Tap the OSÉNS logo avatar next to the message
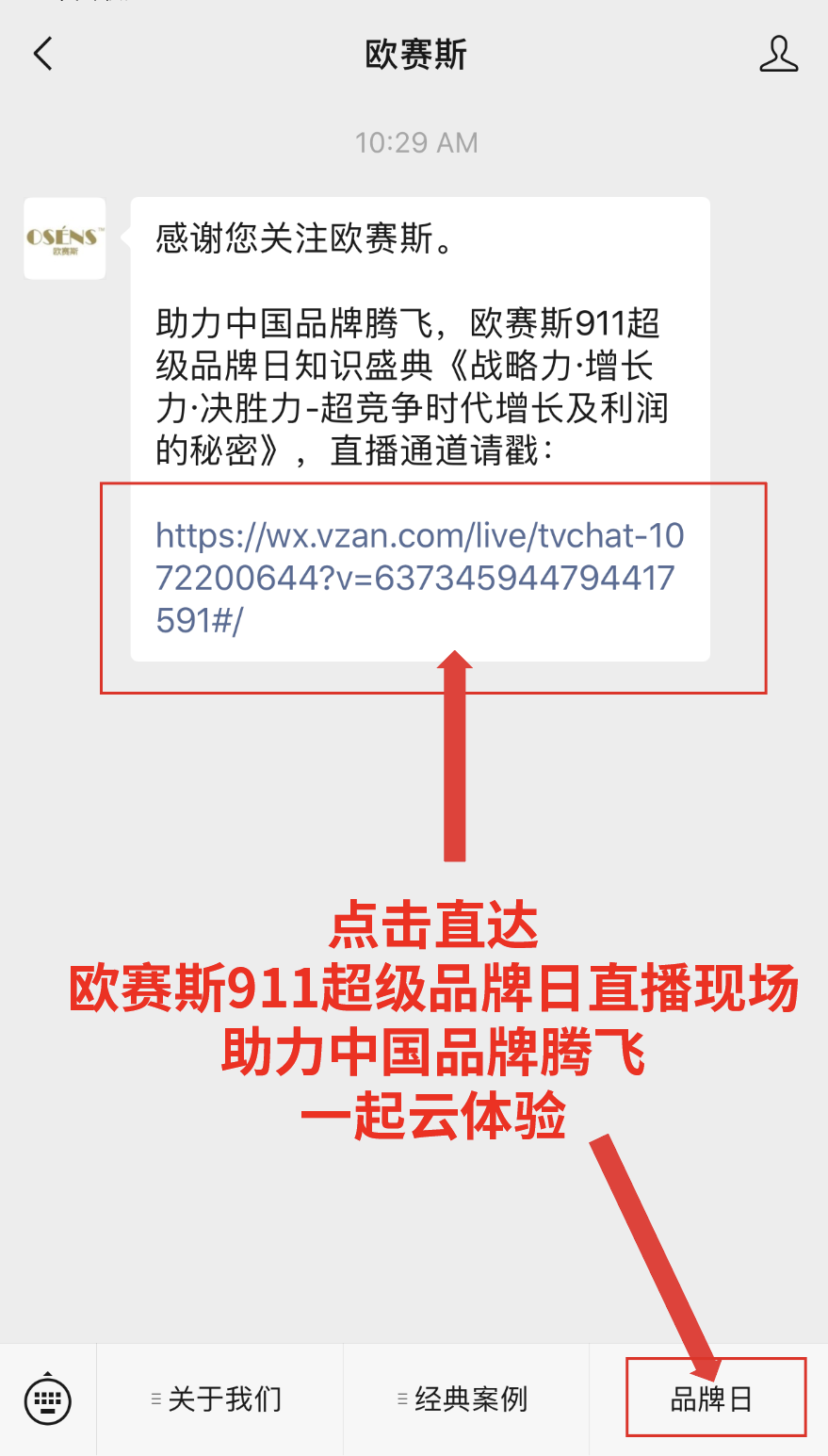Image resolution: width=828 pixels, height=1456 pixels. [x=64, y=238]
